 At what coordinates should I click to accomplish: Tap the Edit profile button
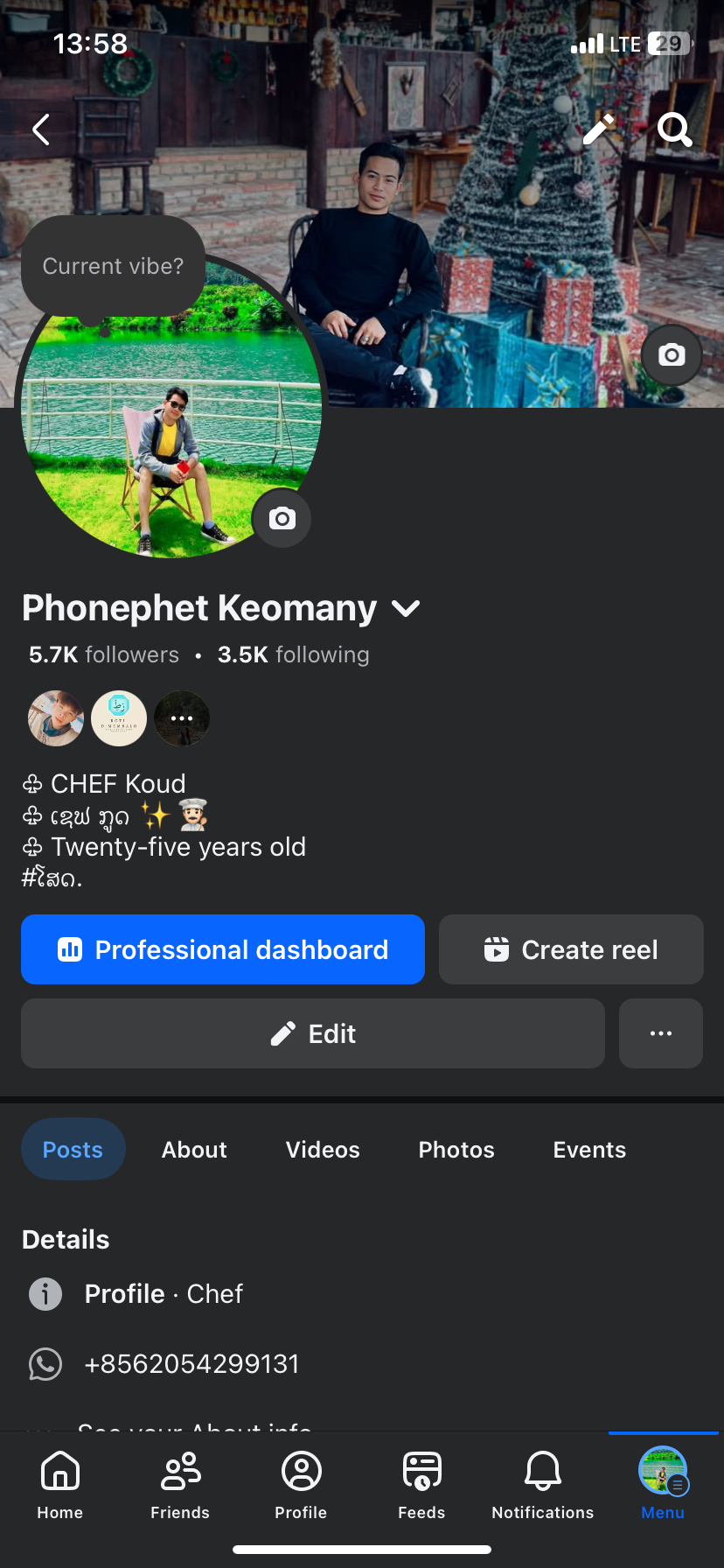(x=313, y=1033)
